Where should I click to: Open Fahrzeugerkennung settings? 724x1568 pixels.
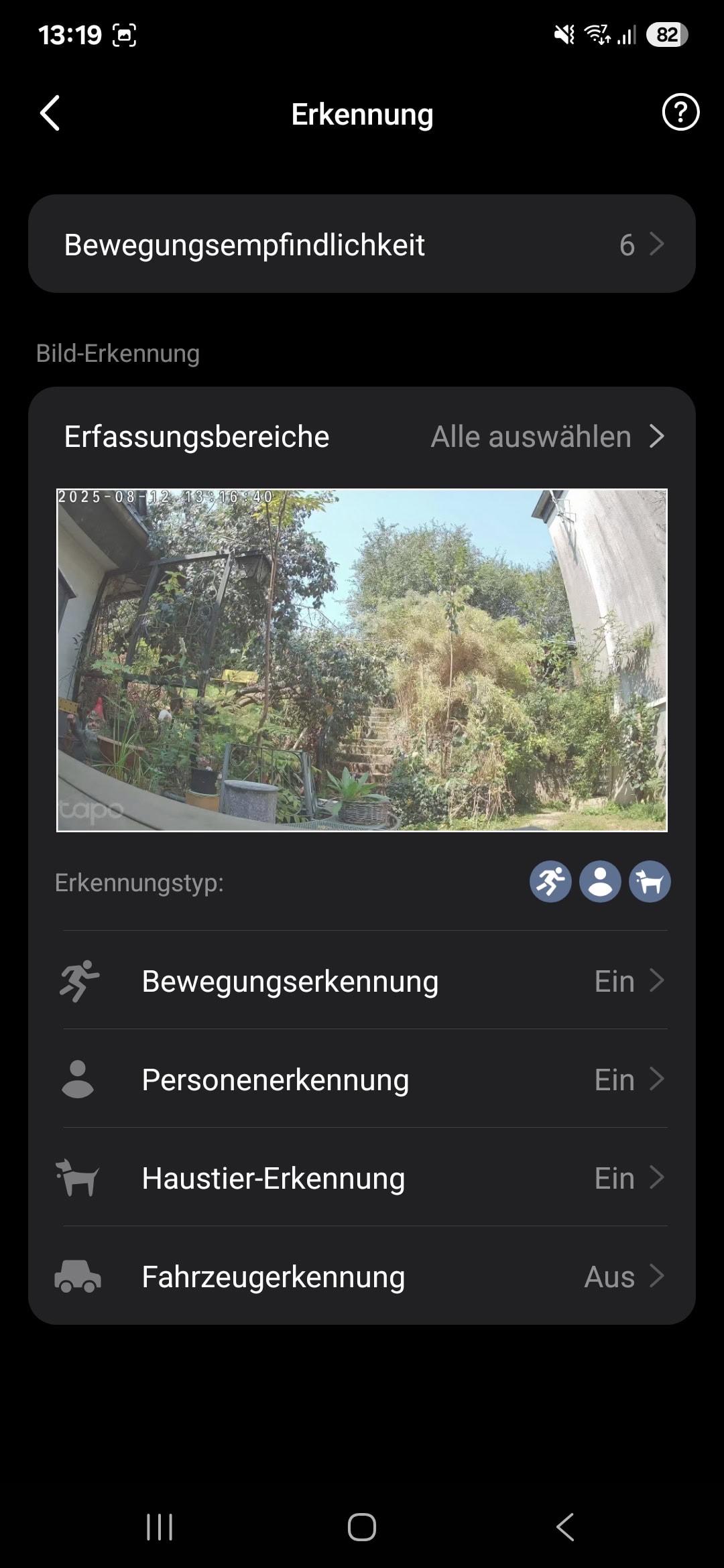point(362,1277)
